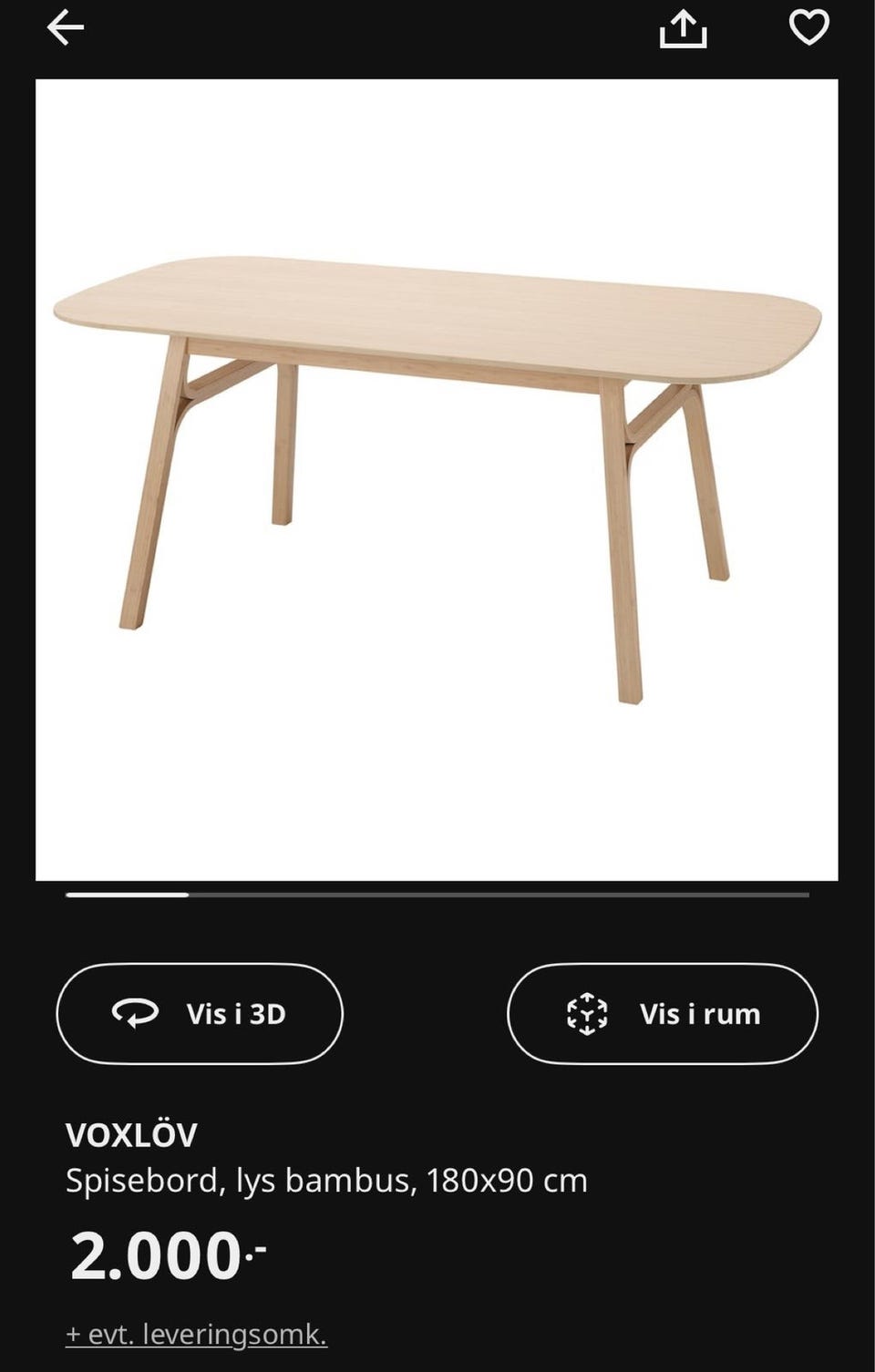Click the leveringsomk delivery cost link
Screen dimensions: 875x1372
(197, 1336)
